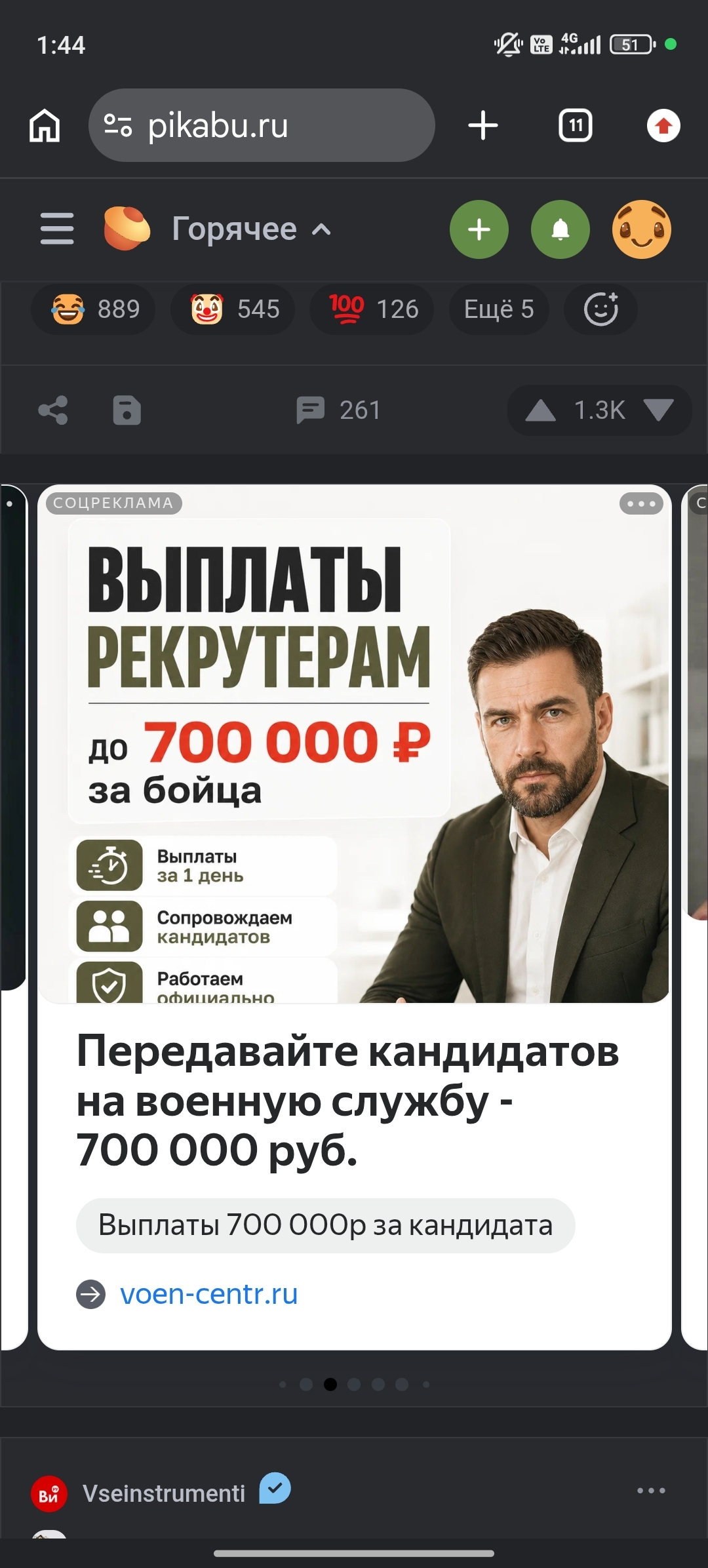The height and width of the screenshot is (1568, 708).
Task: Expand the Горячее feed selector
Action: 251,229
